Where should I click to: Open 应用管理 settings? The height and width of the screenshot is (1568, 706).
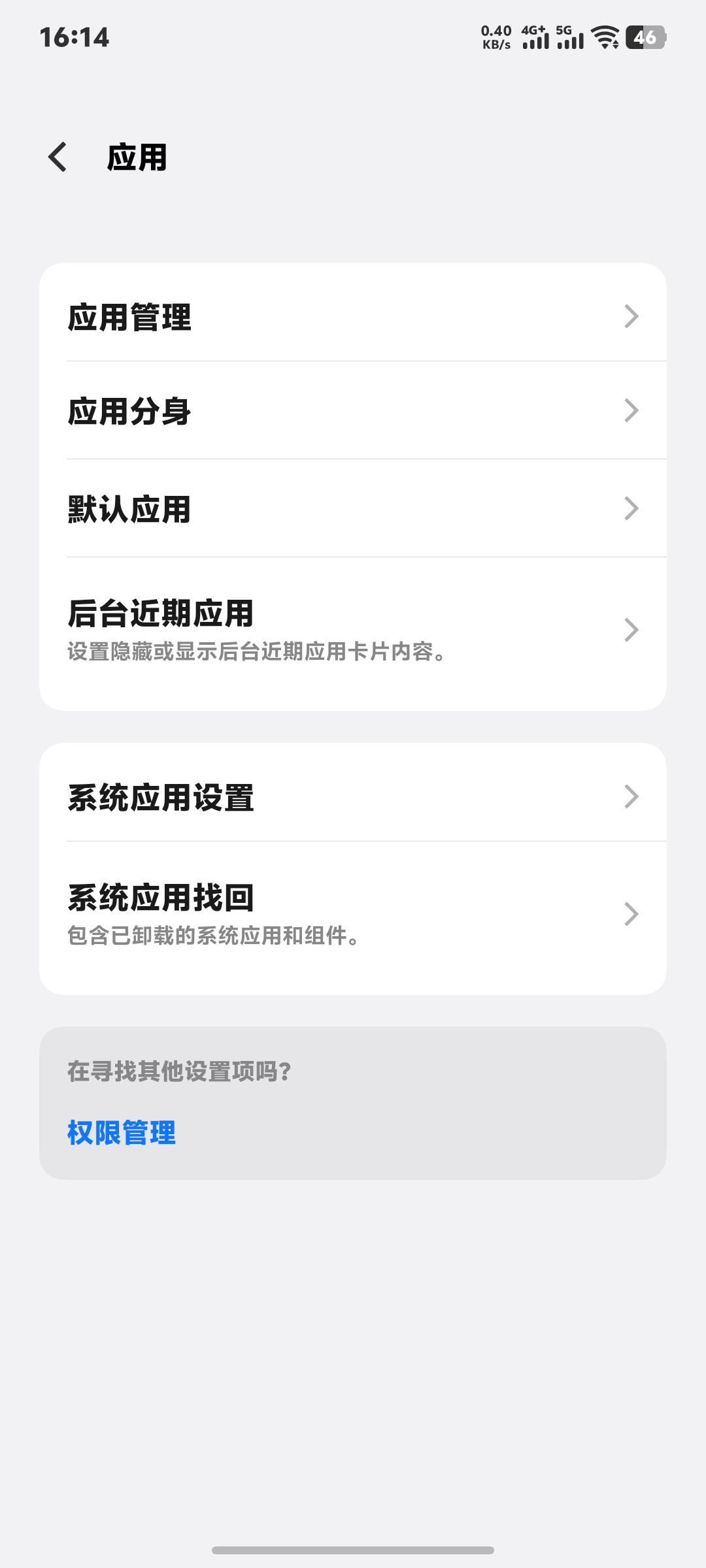353,317
